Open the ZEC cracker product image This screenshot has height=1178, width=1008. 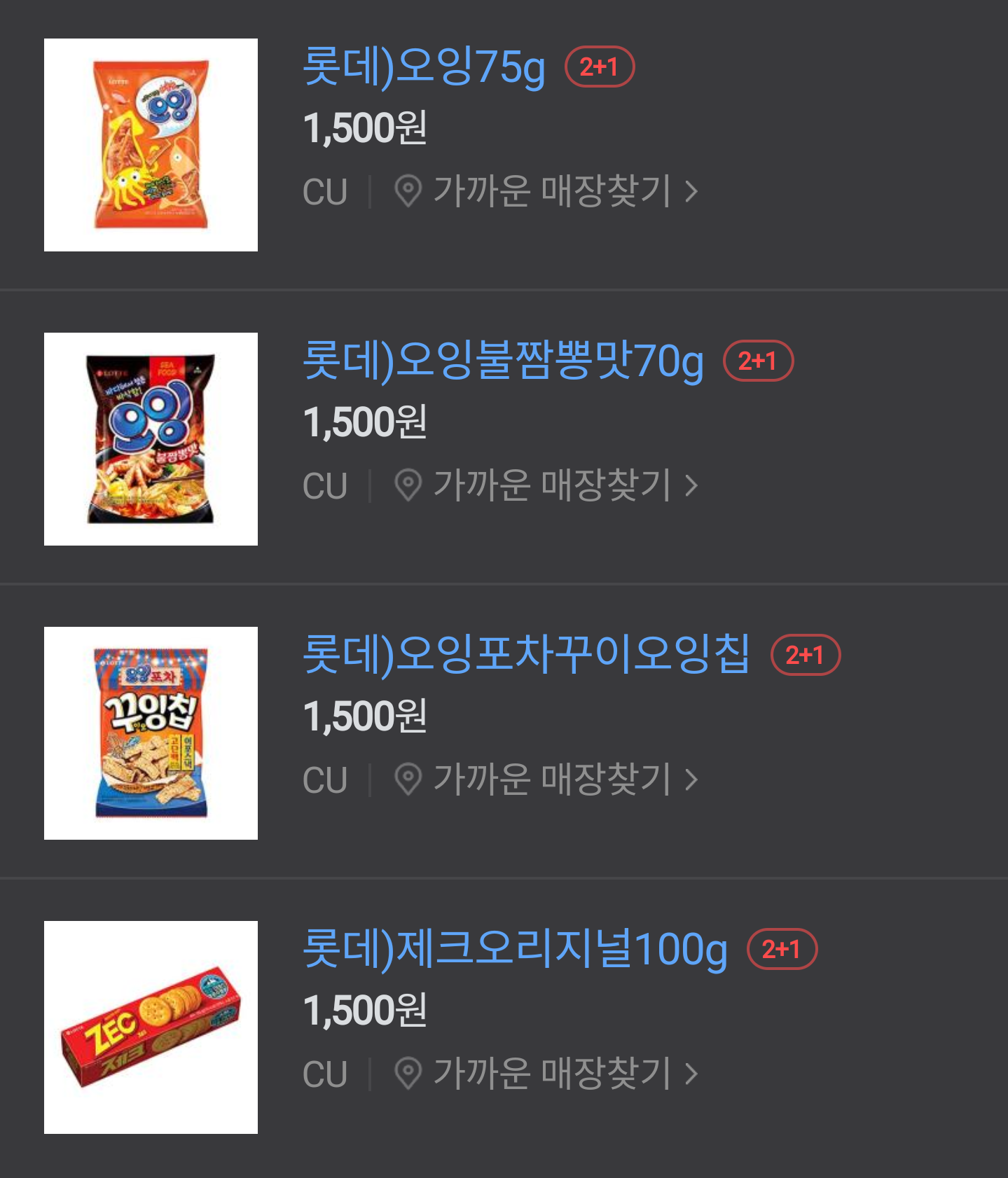pyautogui.click(x=151, y=1027)
